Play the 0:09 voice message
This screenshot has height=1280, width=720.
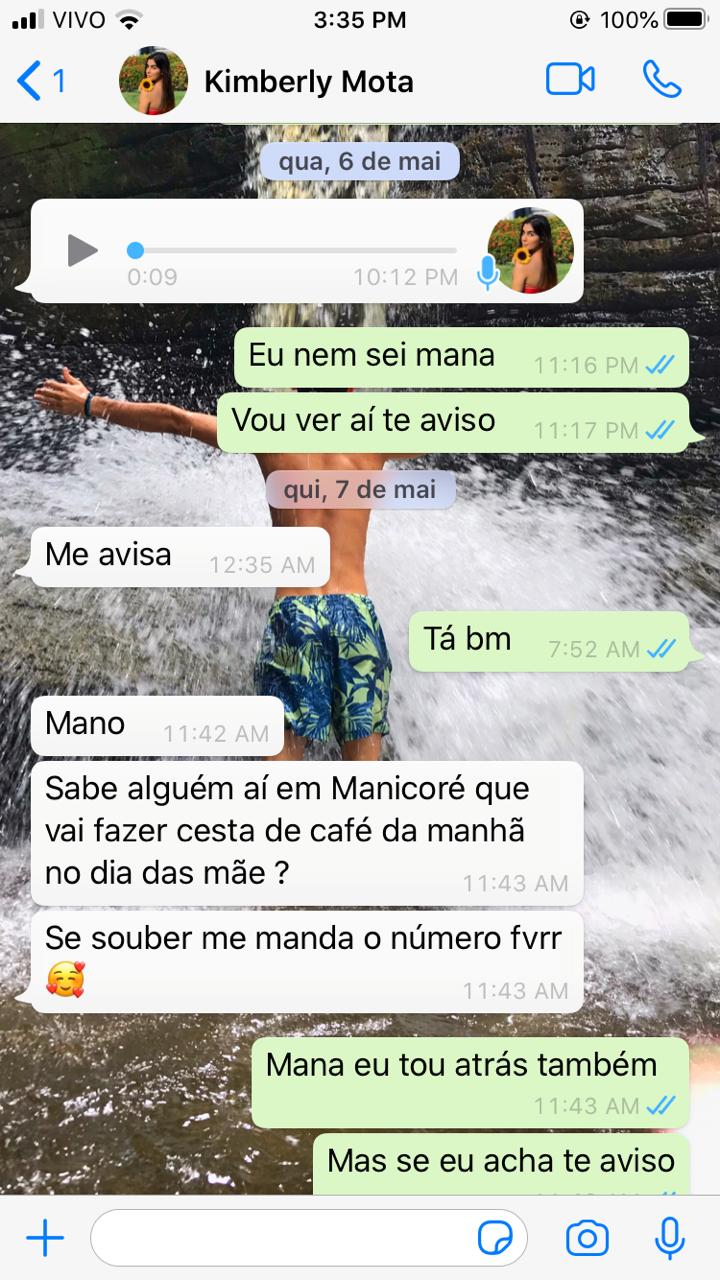82,250
